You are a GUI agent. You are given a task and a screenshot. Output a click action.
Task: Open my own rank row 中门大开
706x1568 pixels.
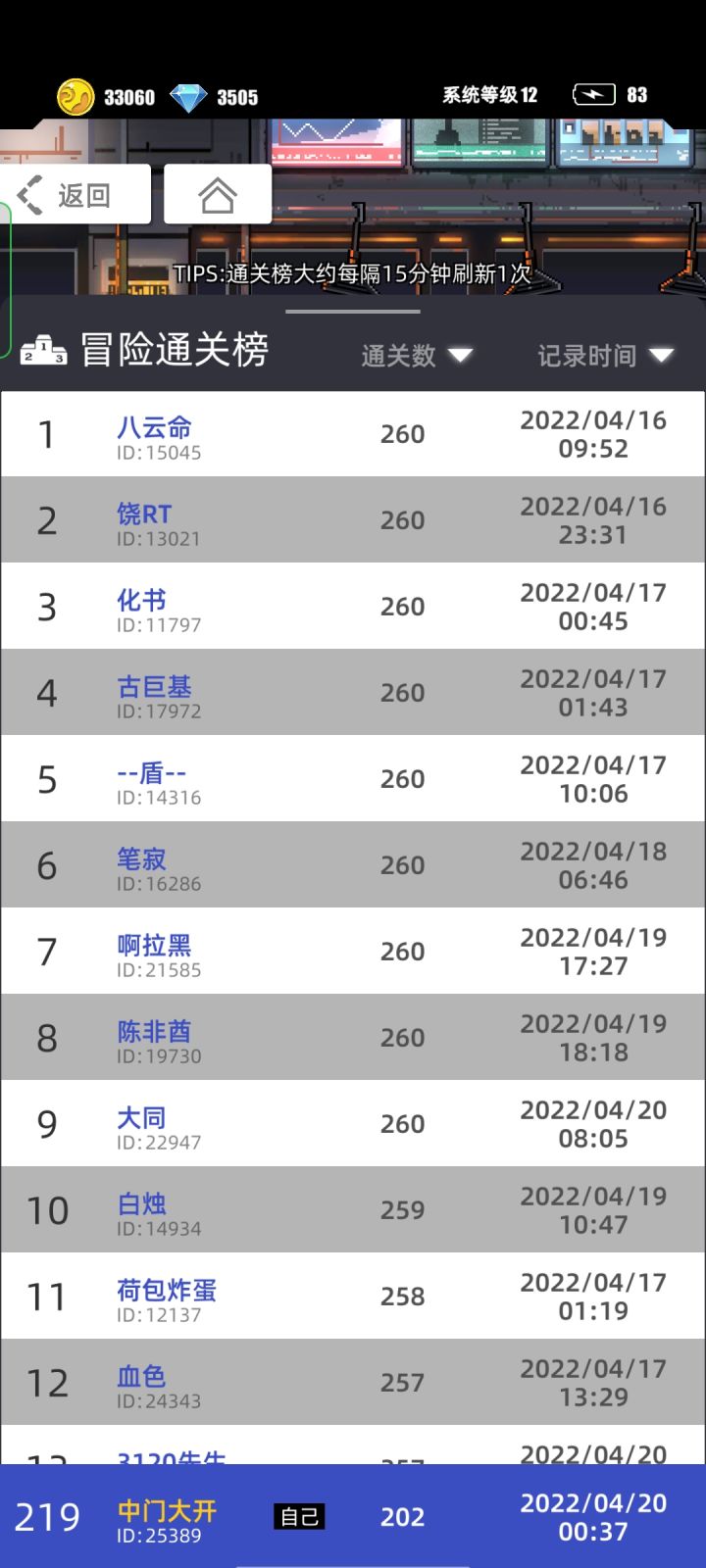353,1516
